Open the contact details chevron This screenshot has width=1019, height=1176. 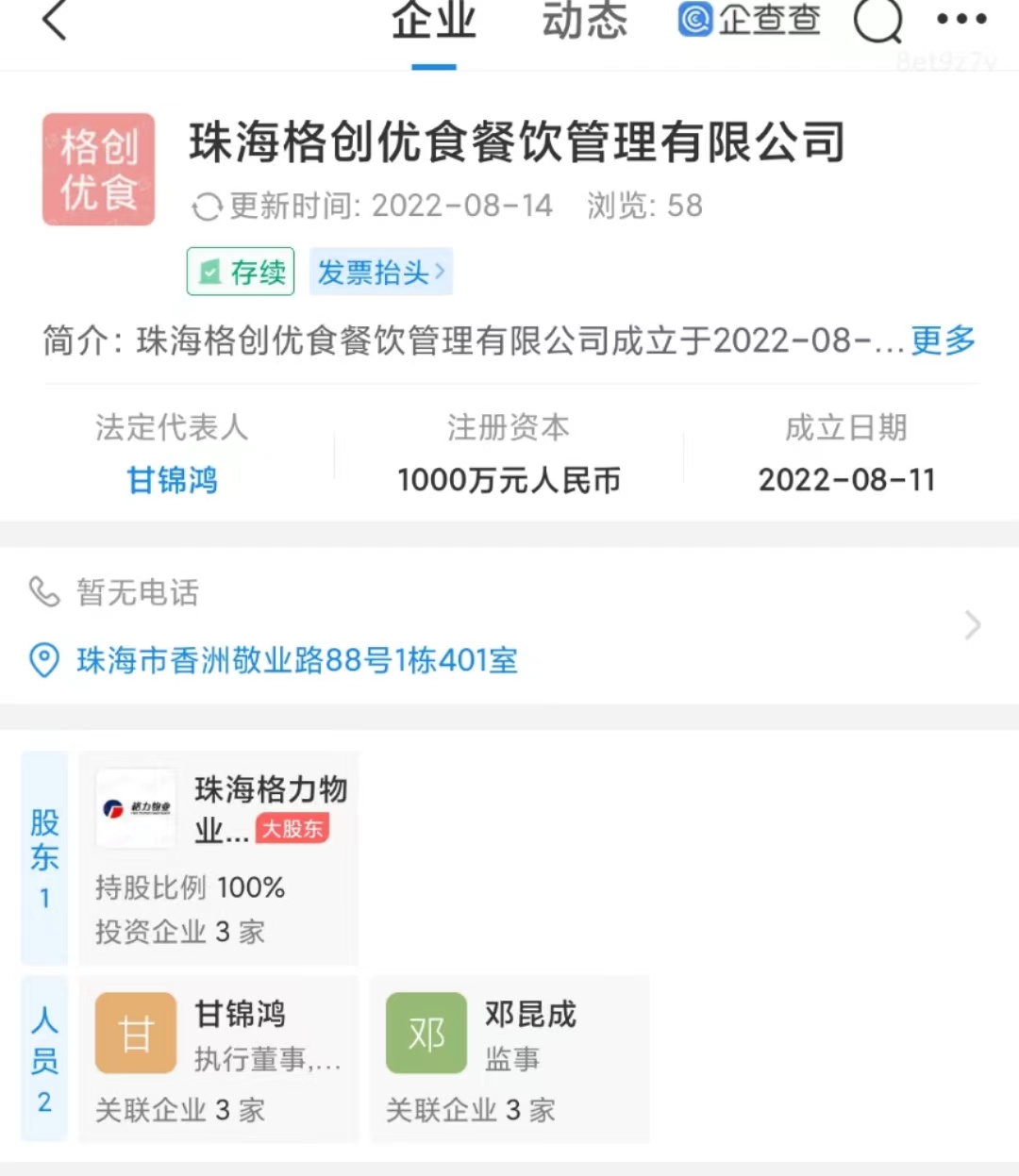click(x=973, y=625)
